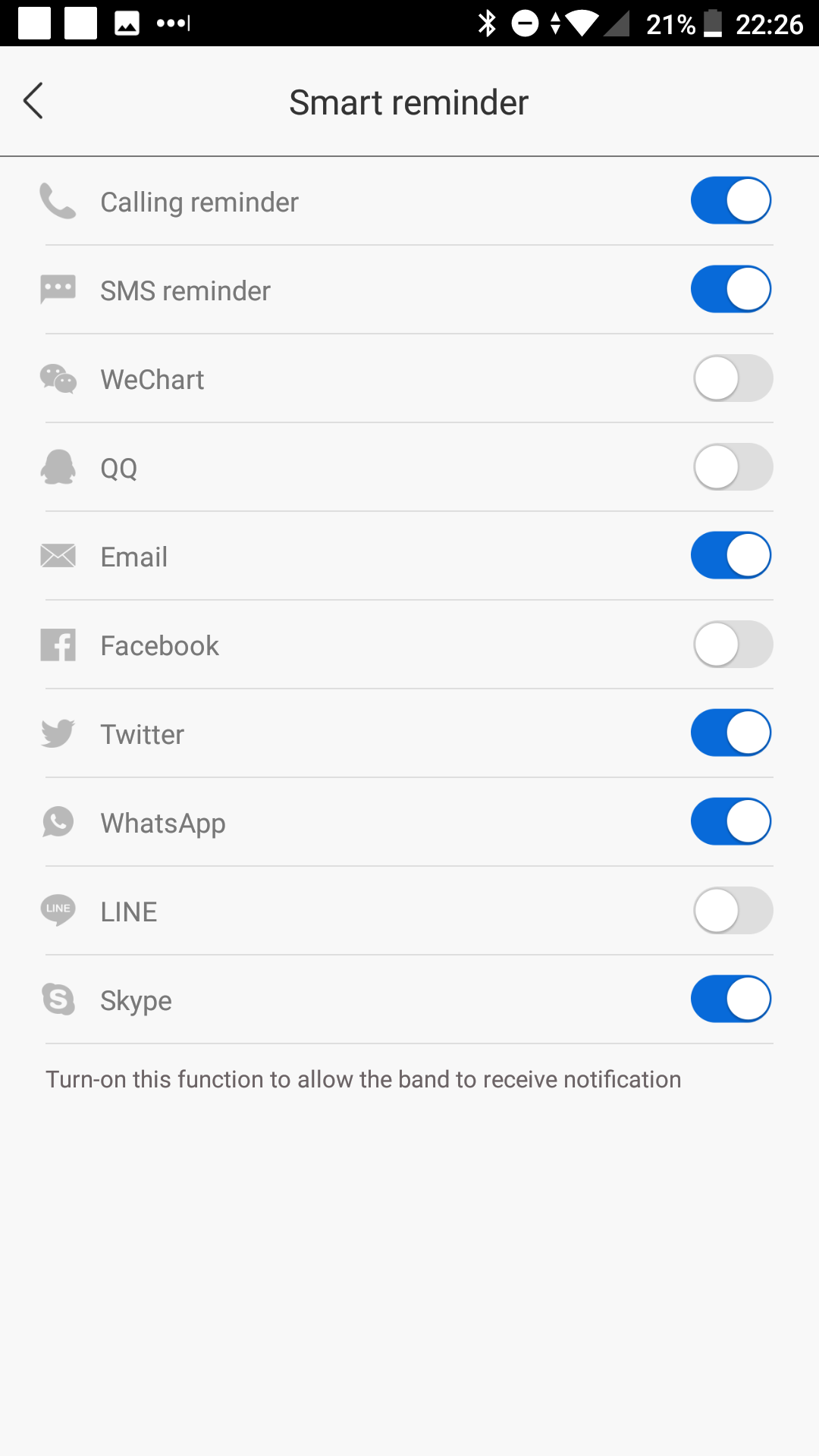The width and height of the screenshot is (819, 1456).
Task: Disable Twitter reminder toggle
Action: [x=731, y=733]
